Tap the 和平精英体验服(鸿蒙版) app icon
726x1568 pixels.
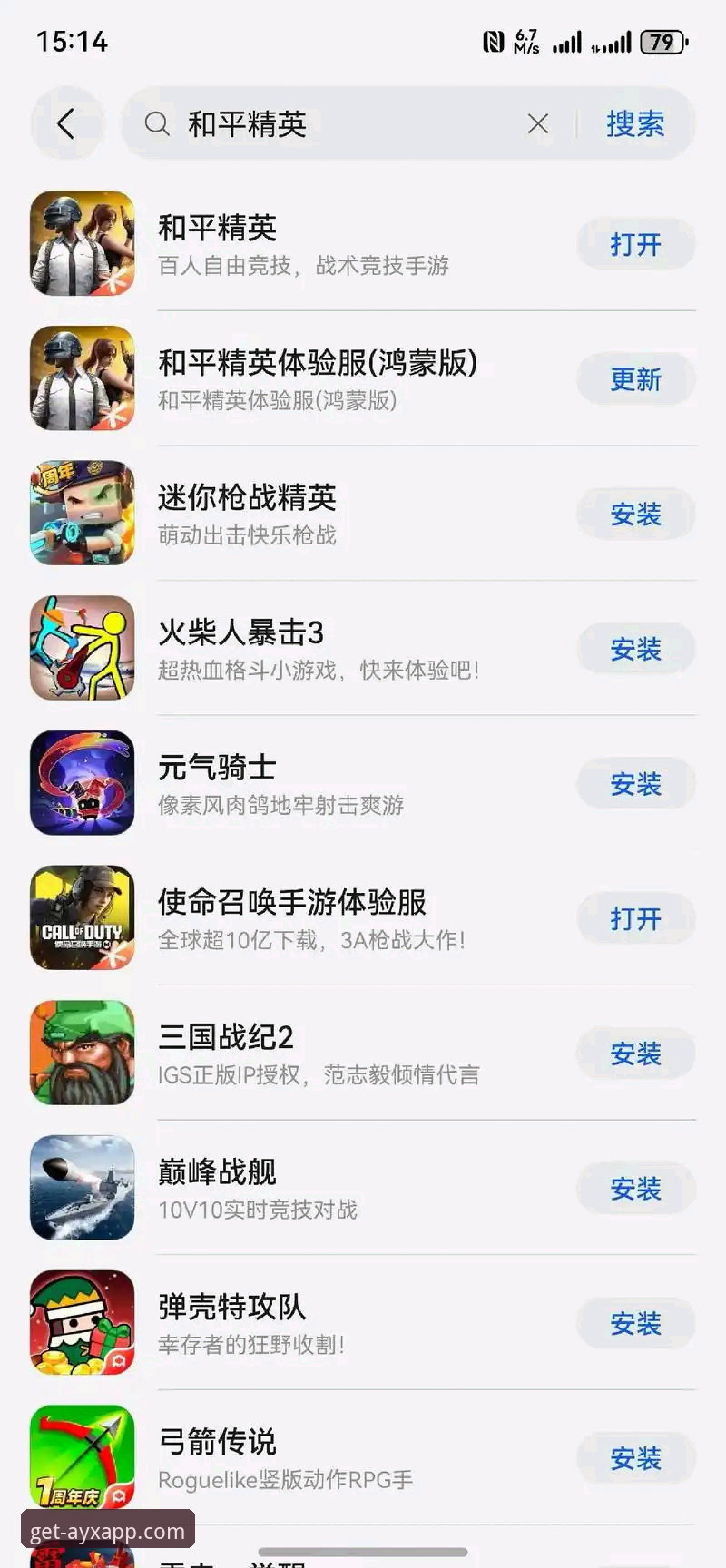click(x=81, y=379)
